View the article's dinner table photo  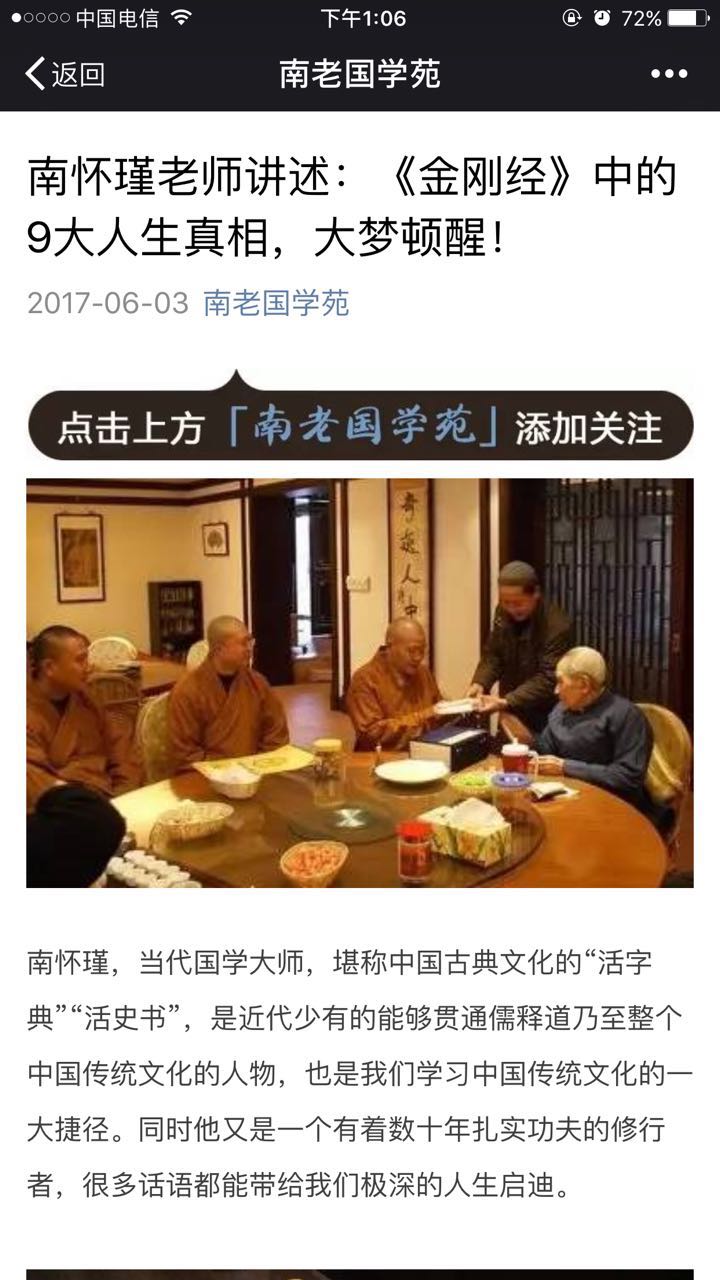pos(360,682)
